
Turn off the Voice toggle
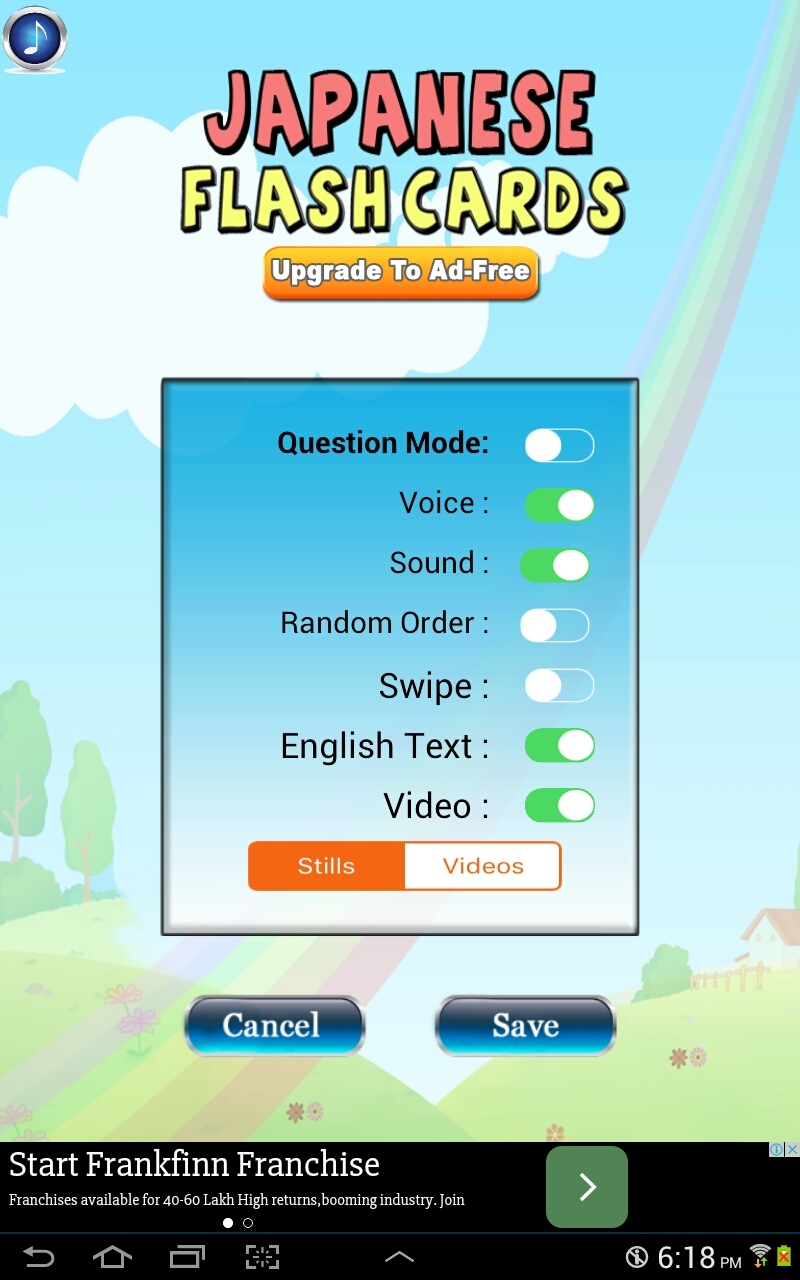(x=559, y=505)
